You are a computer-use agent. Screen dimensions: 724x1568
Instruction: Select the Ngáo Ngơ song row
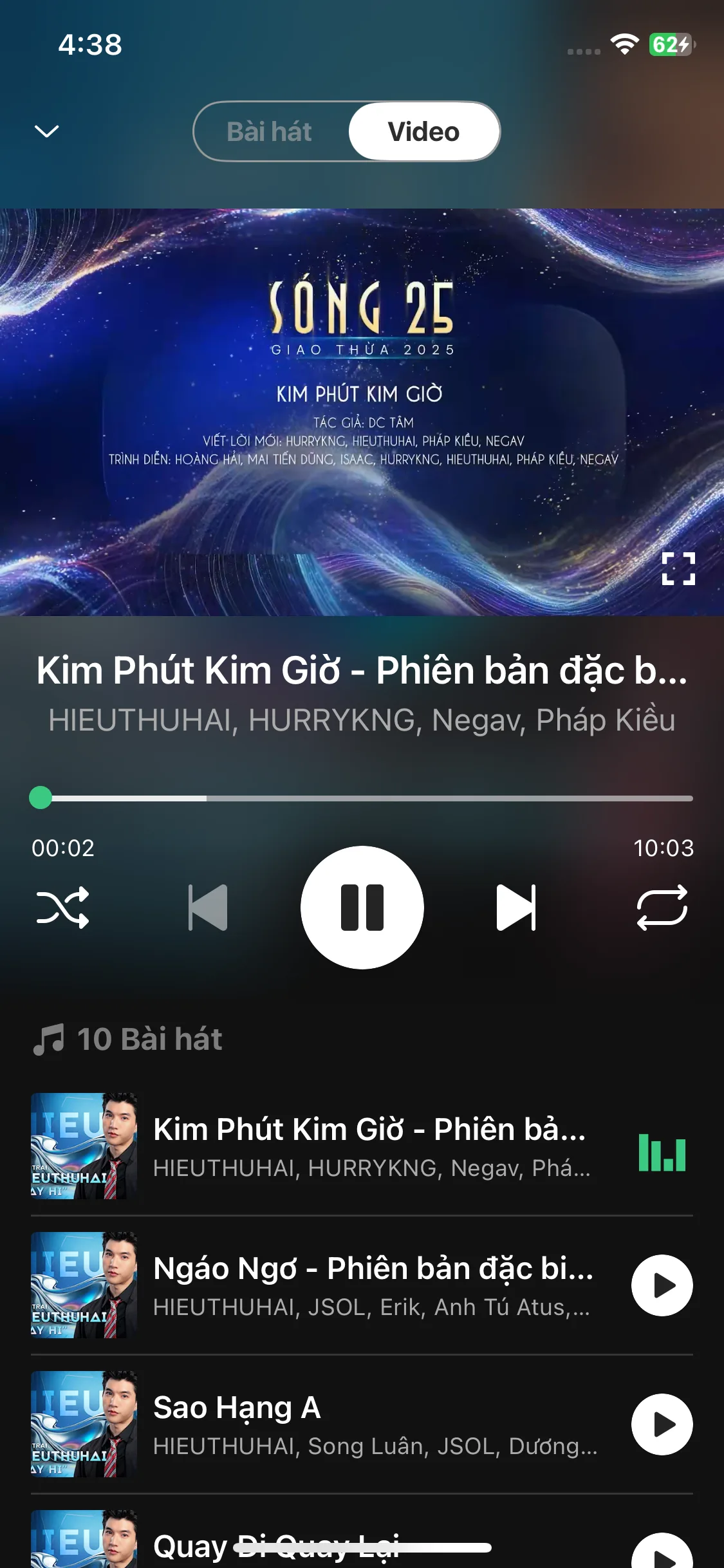point(372,1285)
